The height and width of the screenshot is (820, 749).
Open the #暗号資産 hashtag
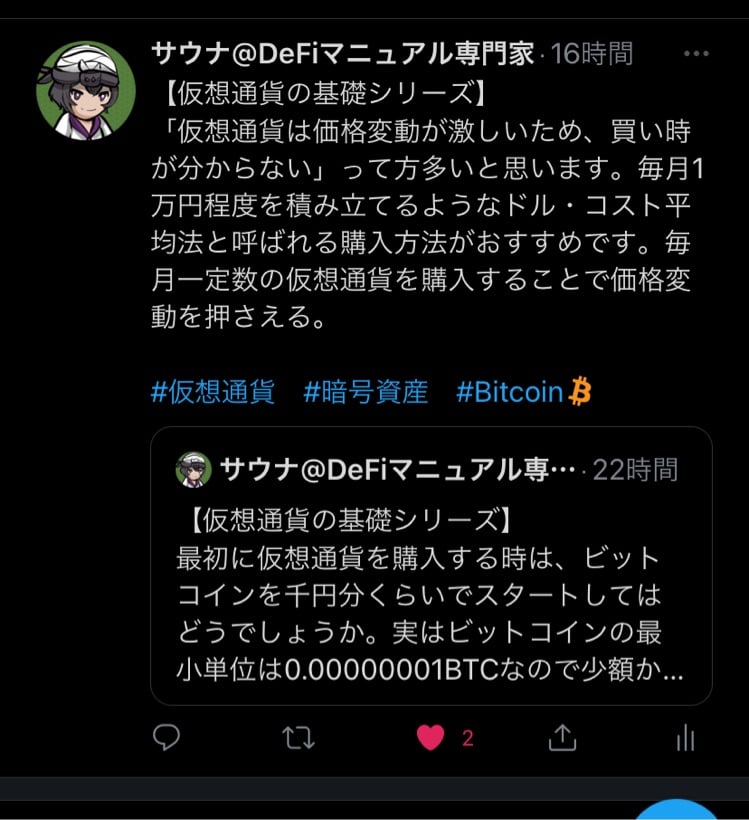click(366, 392)
